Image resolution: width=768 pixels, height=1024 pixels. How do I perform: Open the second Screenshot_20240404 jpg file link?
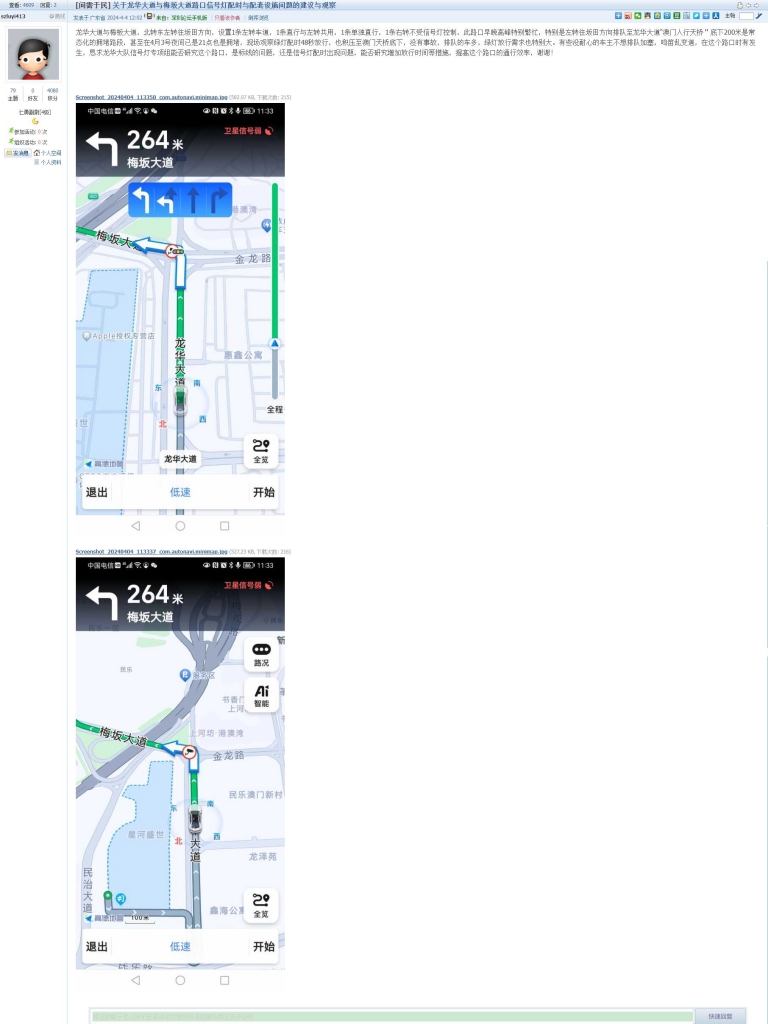click(151, 551)
